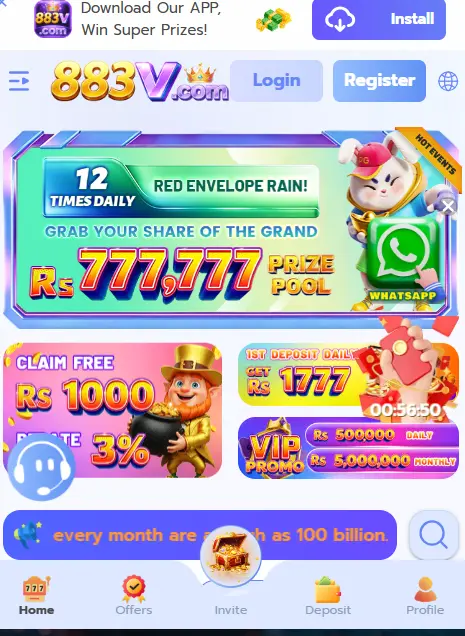Image resolution: width=465 pixels, height=636 pixels.
Task: Open the Claim Free Rs 1000 promo
Action: (112, 410)
